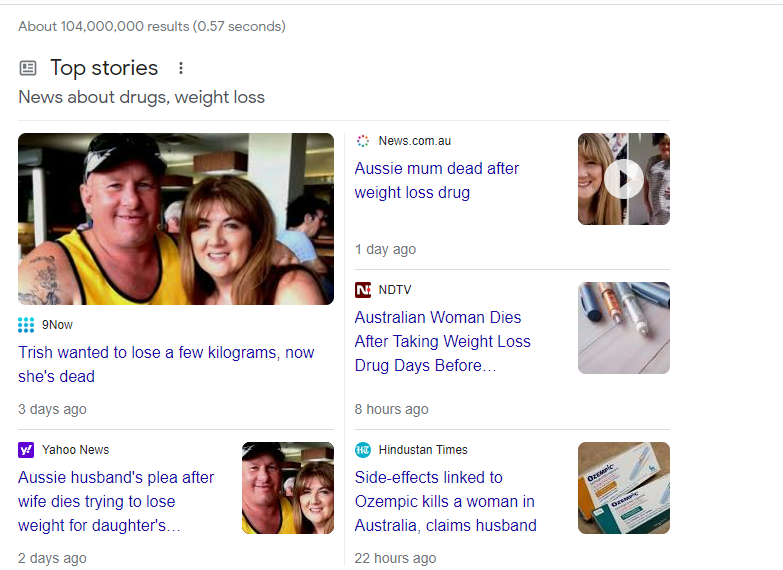
Task: Tap the Ozempic boxes thumbnail
Action: point(623,488)
